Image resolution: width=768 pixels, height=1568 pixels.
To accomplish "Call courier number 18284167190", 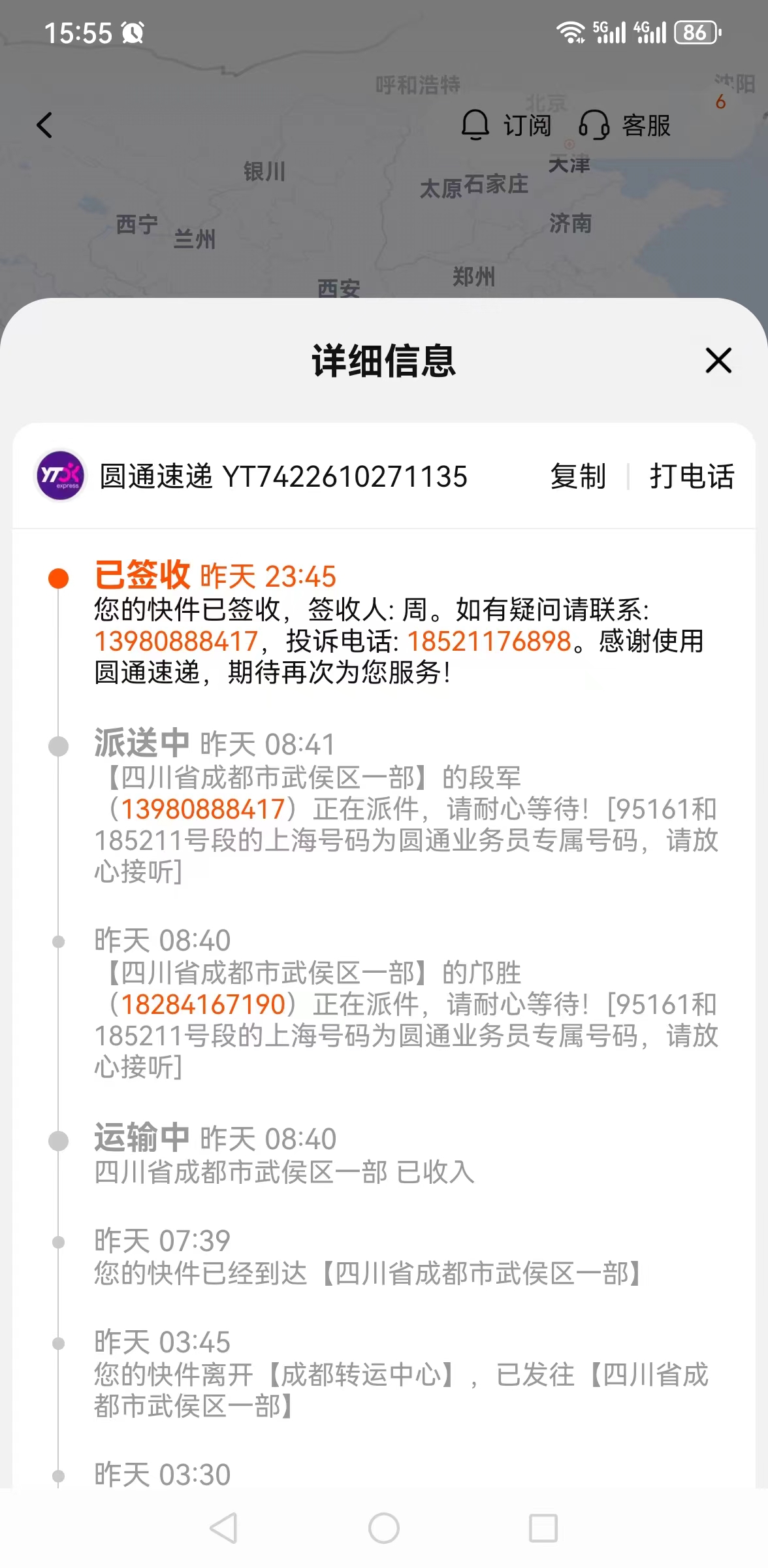I will [204, 1005].
